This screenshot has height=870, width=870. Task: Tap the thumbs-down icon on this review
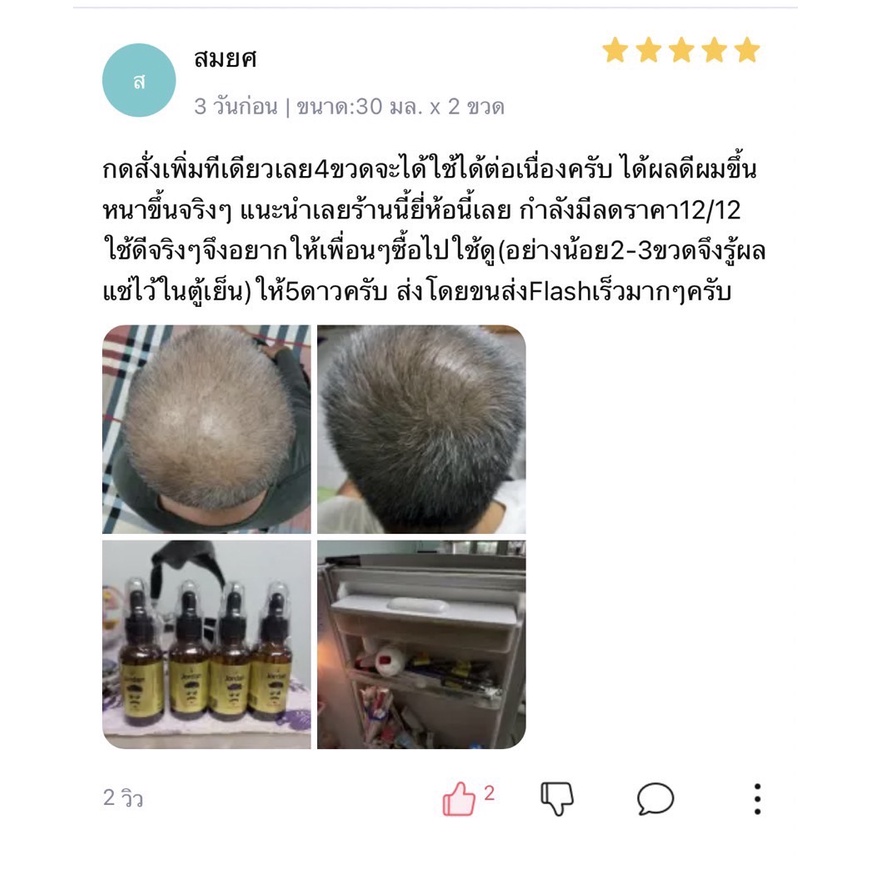click(557, 798)
